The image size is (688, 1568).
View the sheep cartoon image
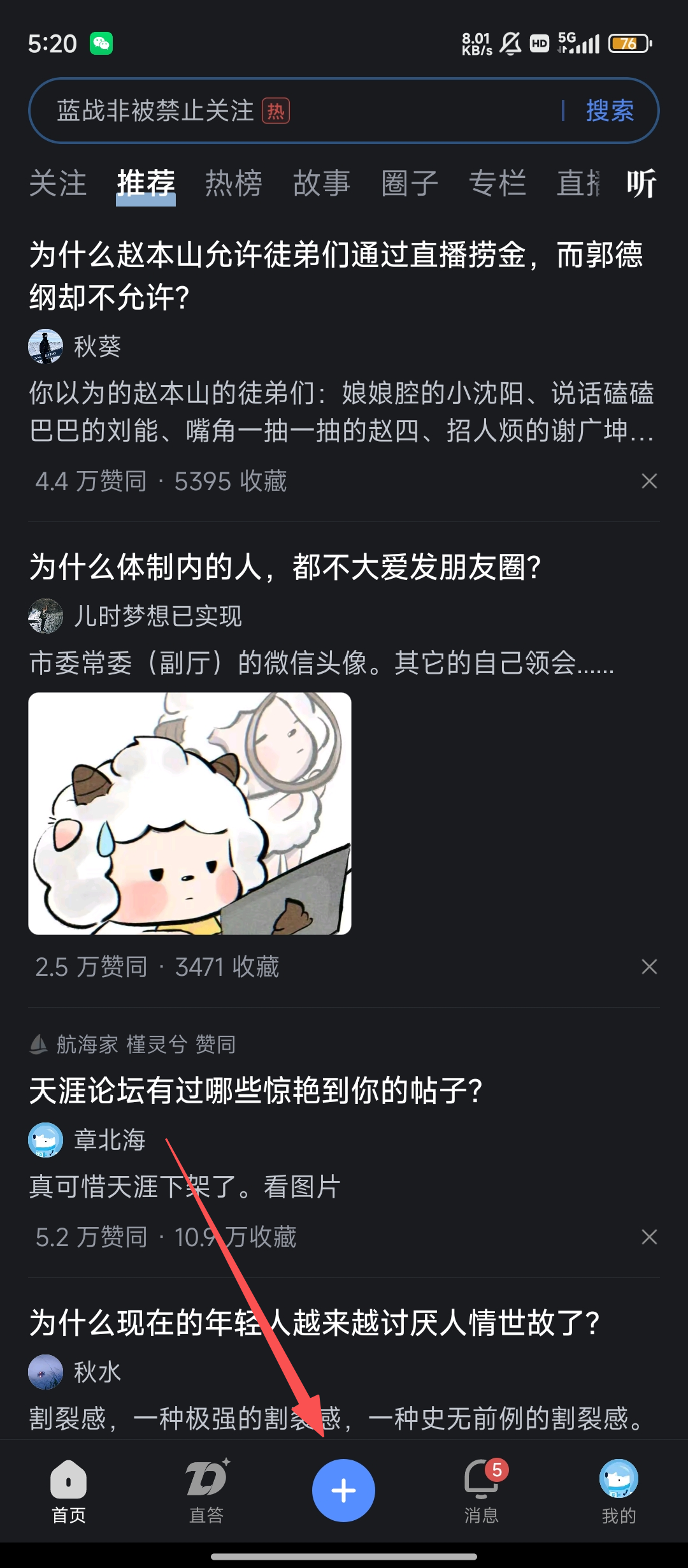pyautogui.click(x=190, y=813)
